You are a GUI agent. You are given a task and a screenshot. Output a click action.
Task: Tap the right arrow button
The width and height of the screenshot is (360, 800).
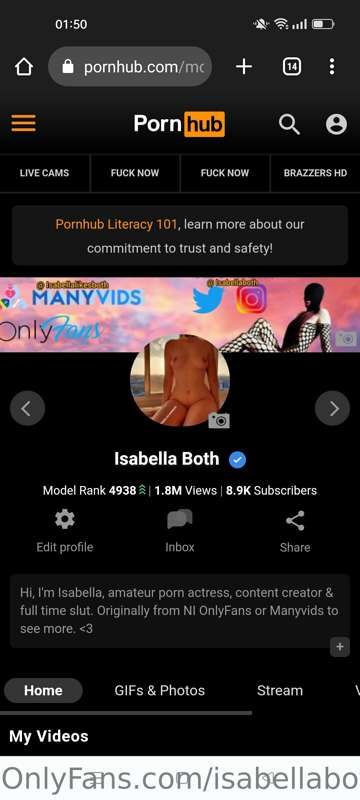[332, 408]
